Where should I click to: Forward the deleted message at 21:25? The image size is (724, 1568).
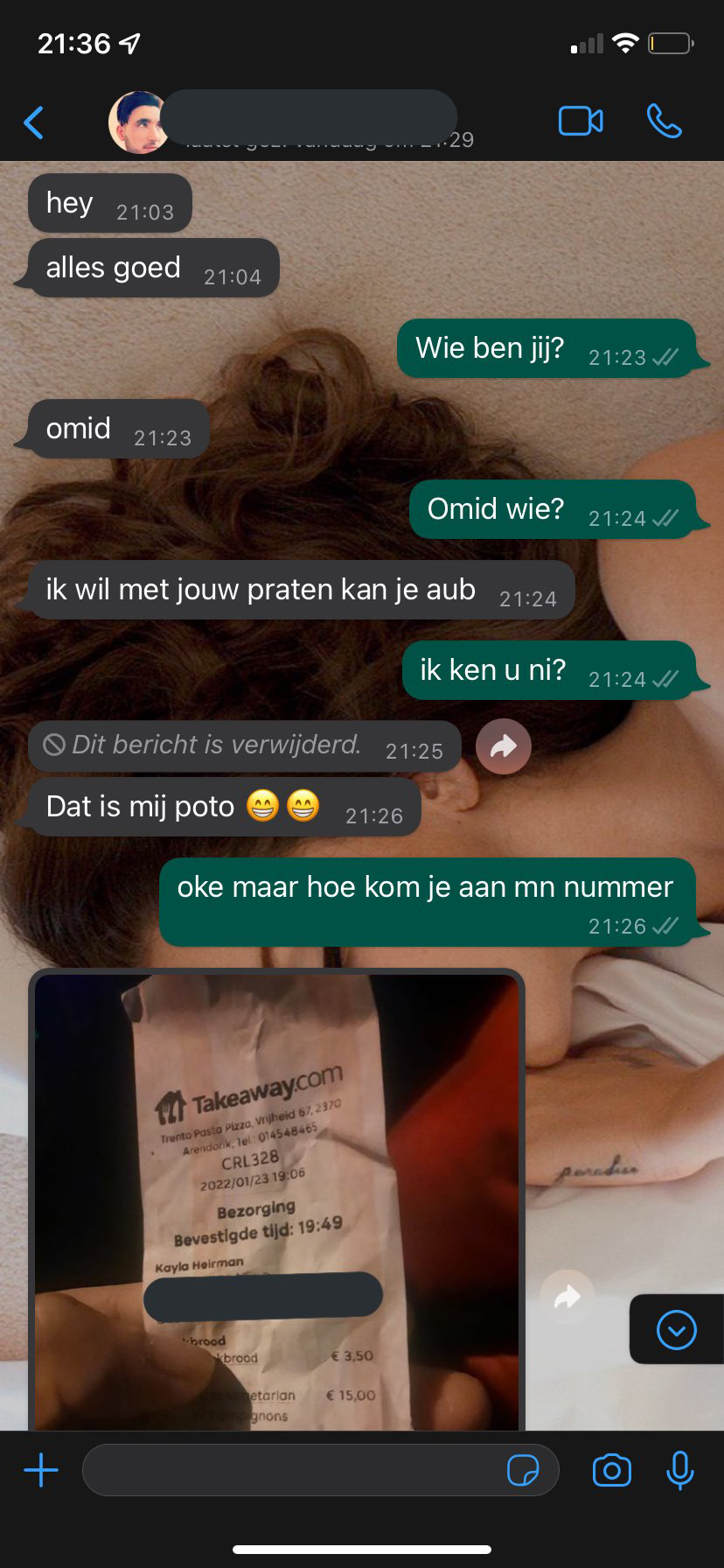pyautogui.click(x=504, y=746)
